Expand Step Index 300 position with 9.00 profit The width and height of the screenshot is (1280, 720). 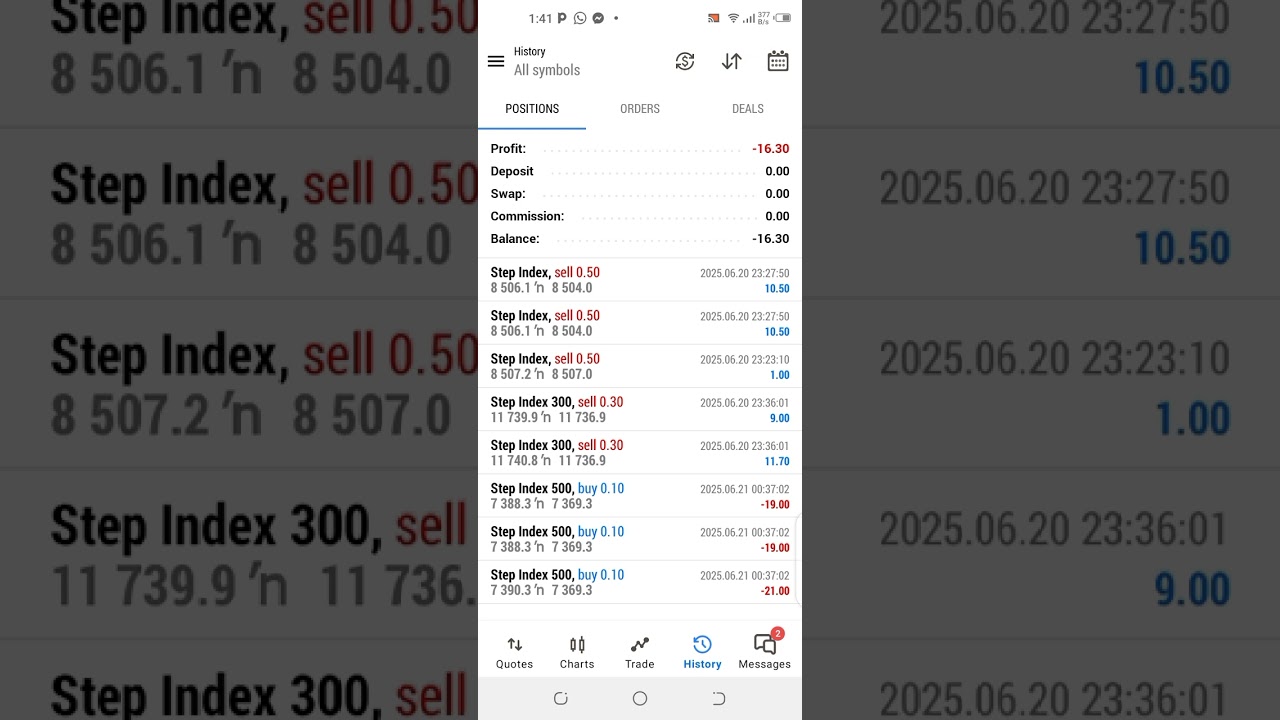pos(640,409)
